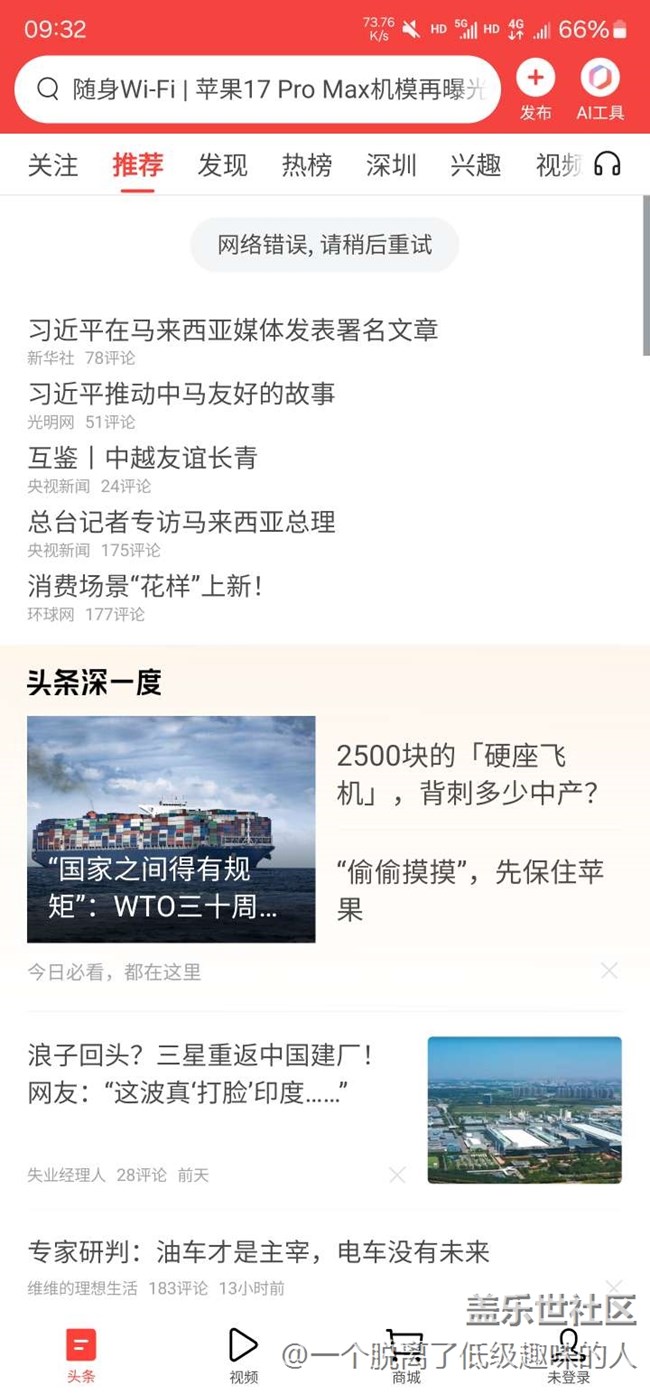Open 消费场景“花样”上新 article
This screenshot has width=650, height=1394.
(x=146, y=586)
